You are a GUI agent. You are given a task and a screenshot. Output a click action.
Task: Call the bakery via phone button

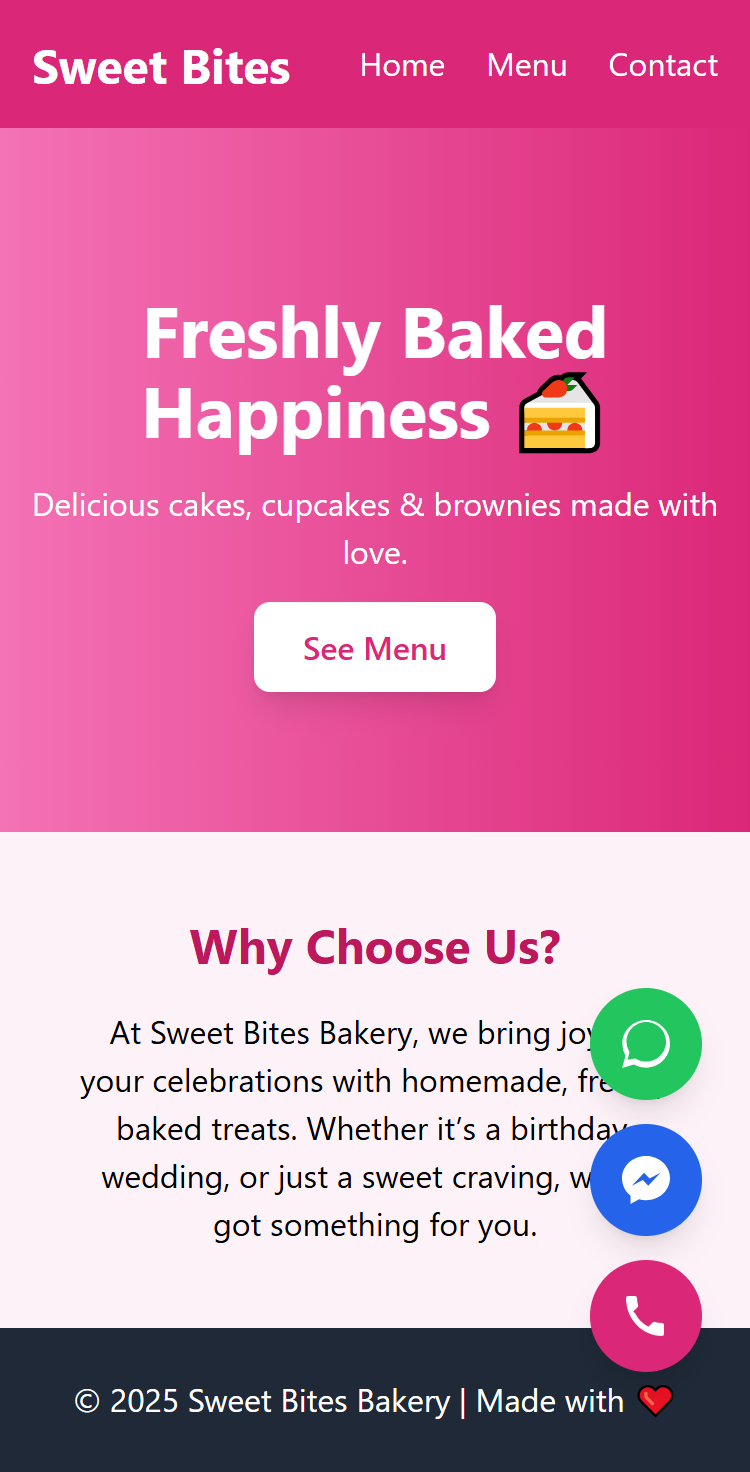(x=645, y=1316)
